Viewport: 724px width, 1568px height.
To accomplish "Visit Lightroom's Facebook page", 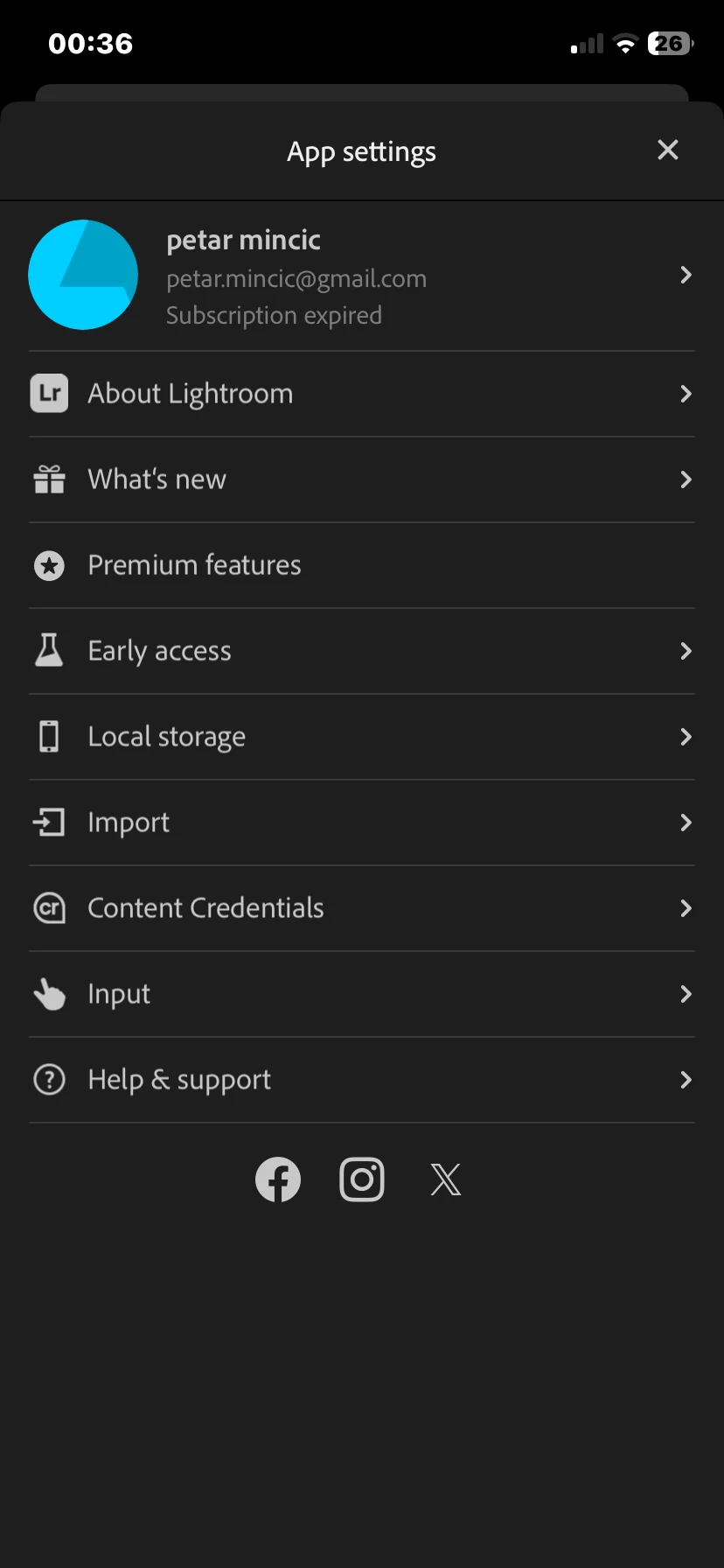I will click(x=278, y=1179).
